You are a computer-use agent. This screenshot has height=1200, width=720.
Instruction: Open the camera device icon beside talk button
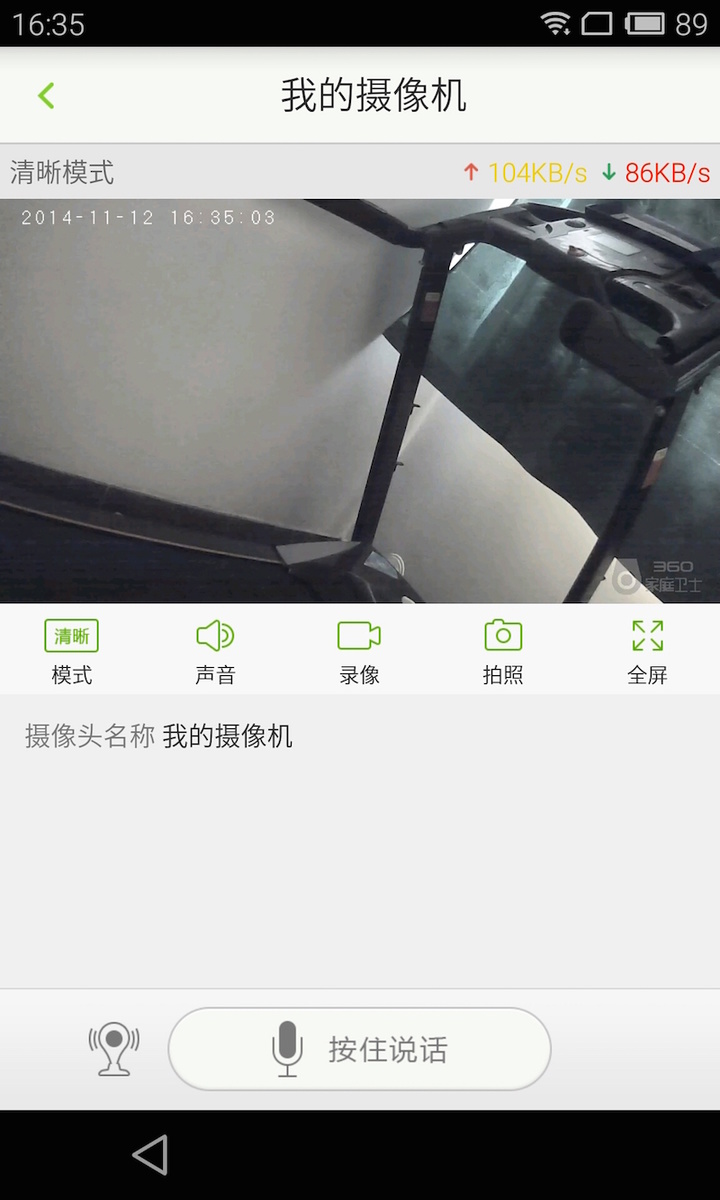[114, 1049]
